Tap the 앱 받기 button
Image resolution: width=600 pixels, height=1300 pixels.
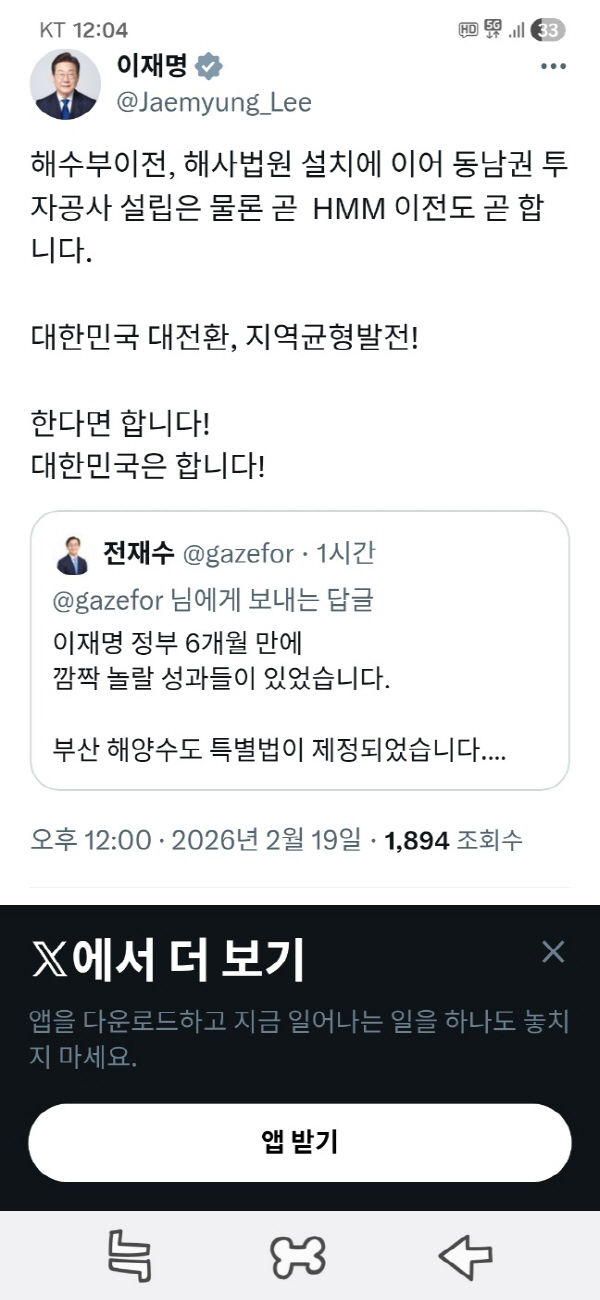[300, 1143]
